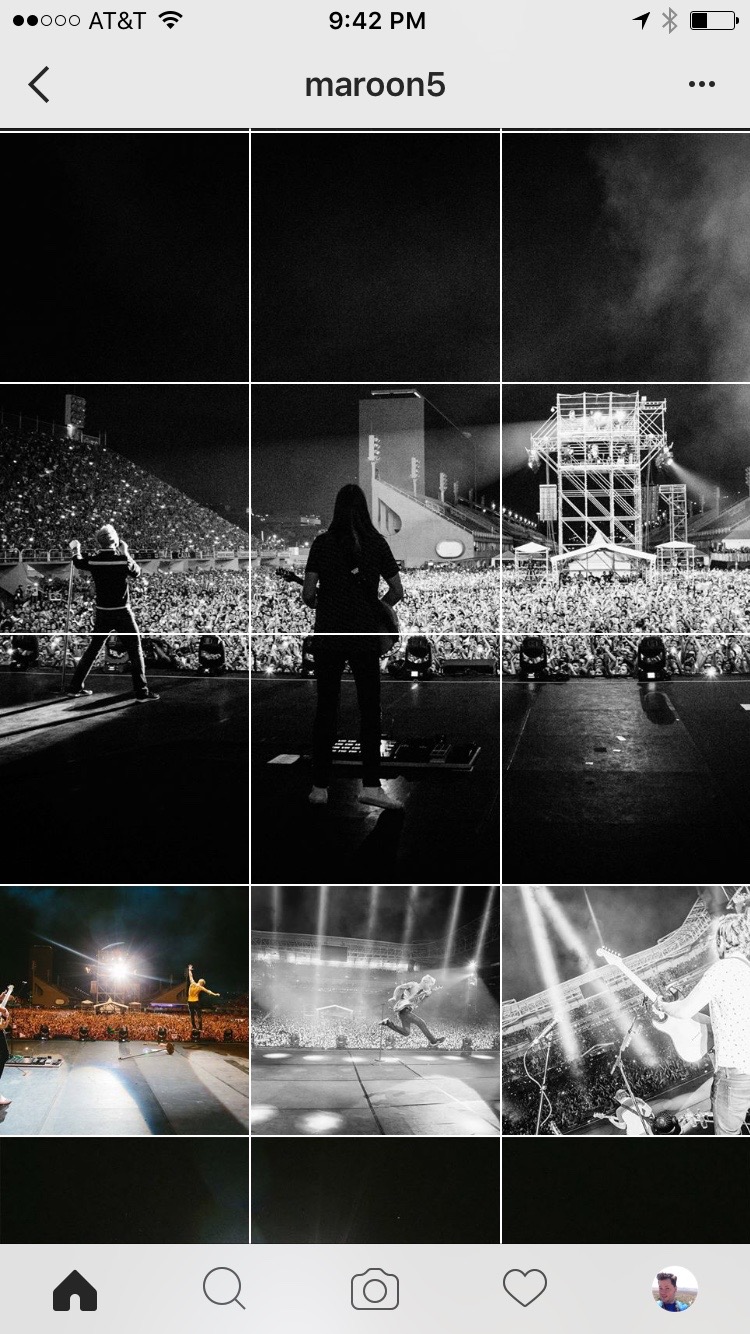Open the tile with the lit scaffold tower
750x1334 pixels.
tap(626, 508)
